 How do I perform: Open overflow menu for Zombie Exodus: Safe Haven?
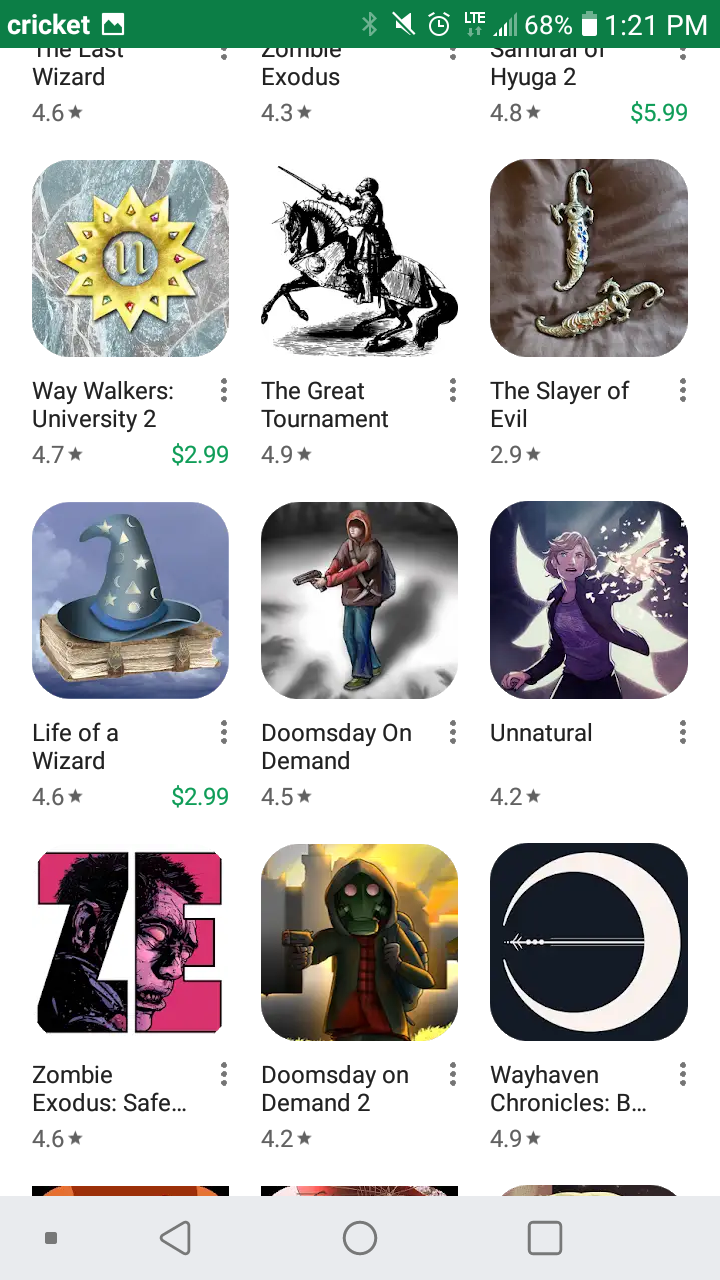224,1075
